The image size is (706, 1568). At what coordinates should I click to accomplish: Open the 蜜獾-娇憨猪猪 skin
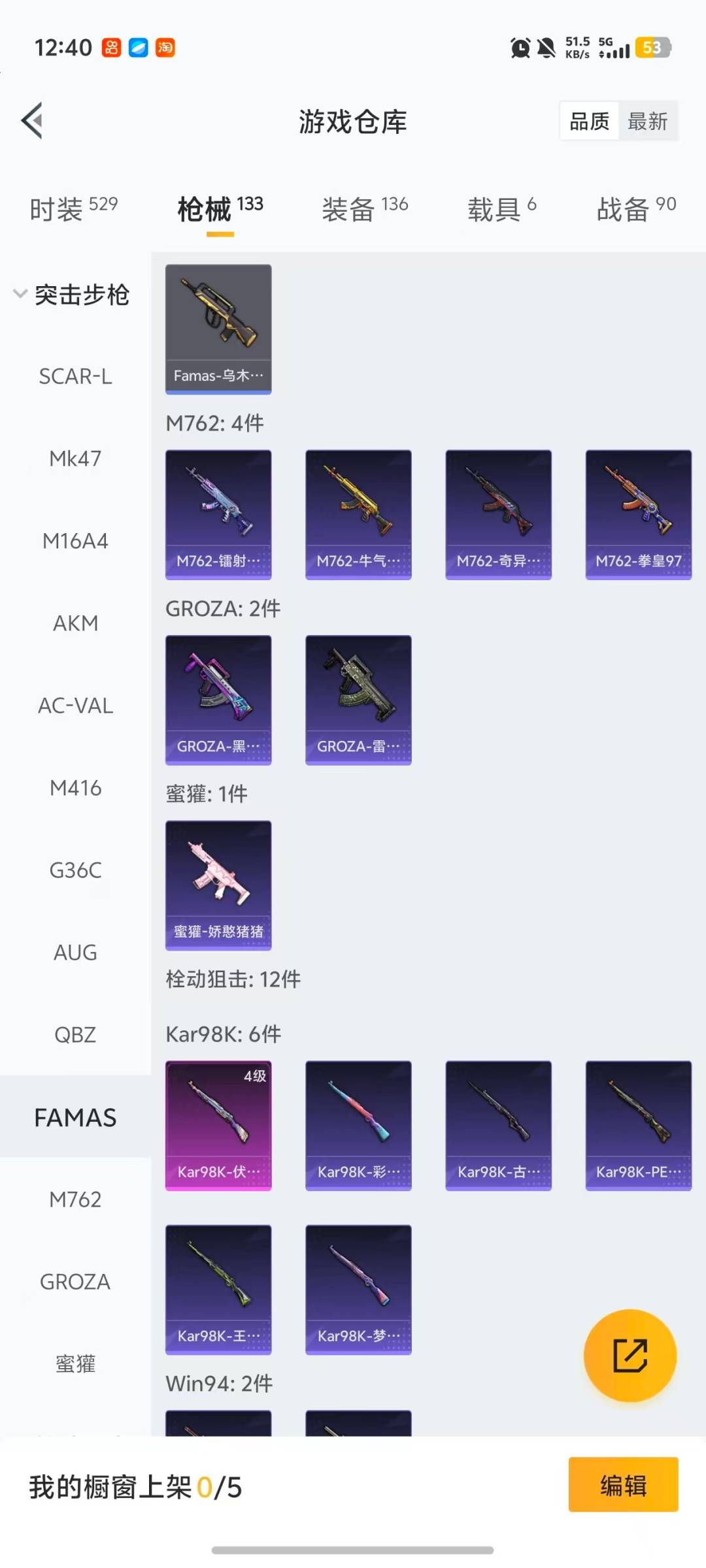click(218, 885)
